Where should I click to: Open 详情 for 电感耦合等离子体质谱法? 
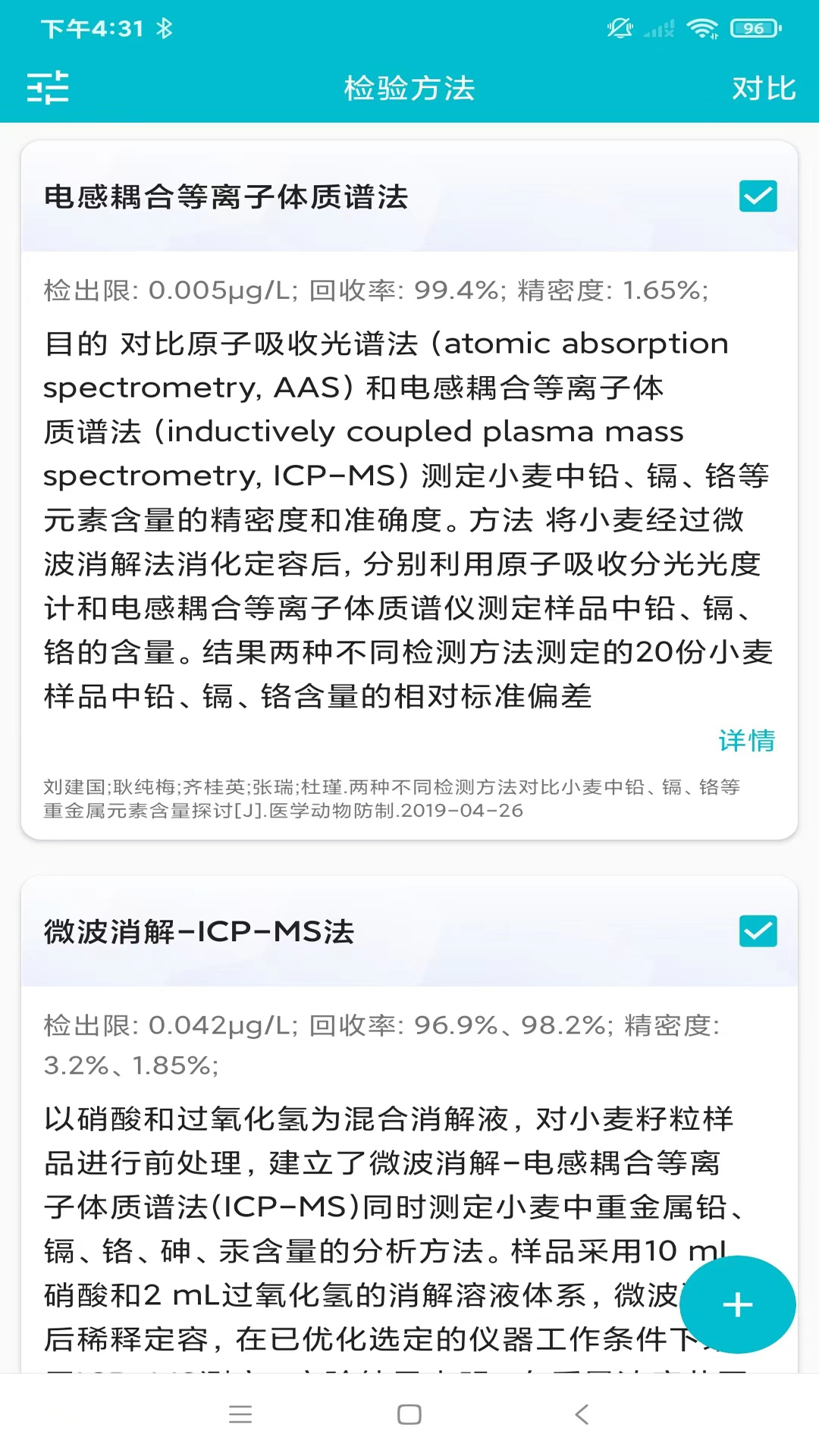tap(746, 740)
